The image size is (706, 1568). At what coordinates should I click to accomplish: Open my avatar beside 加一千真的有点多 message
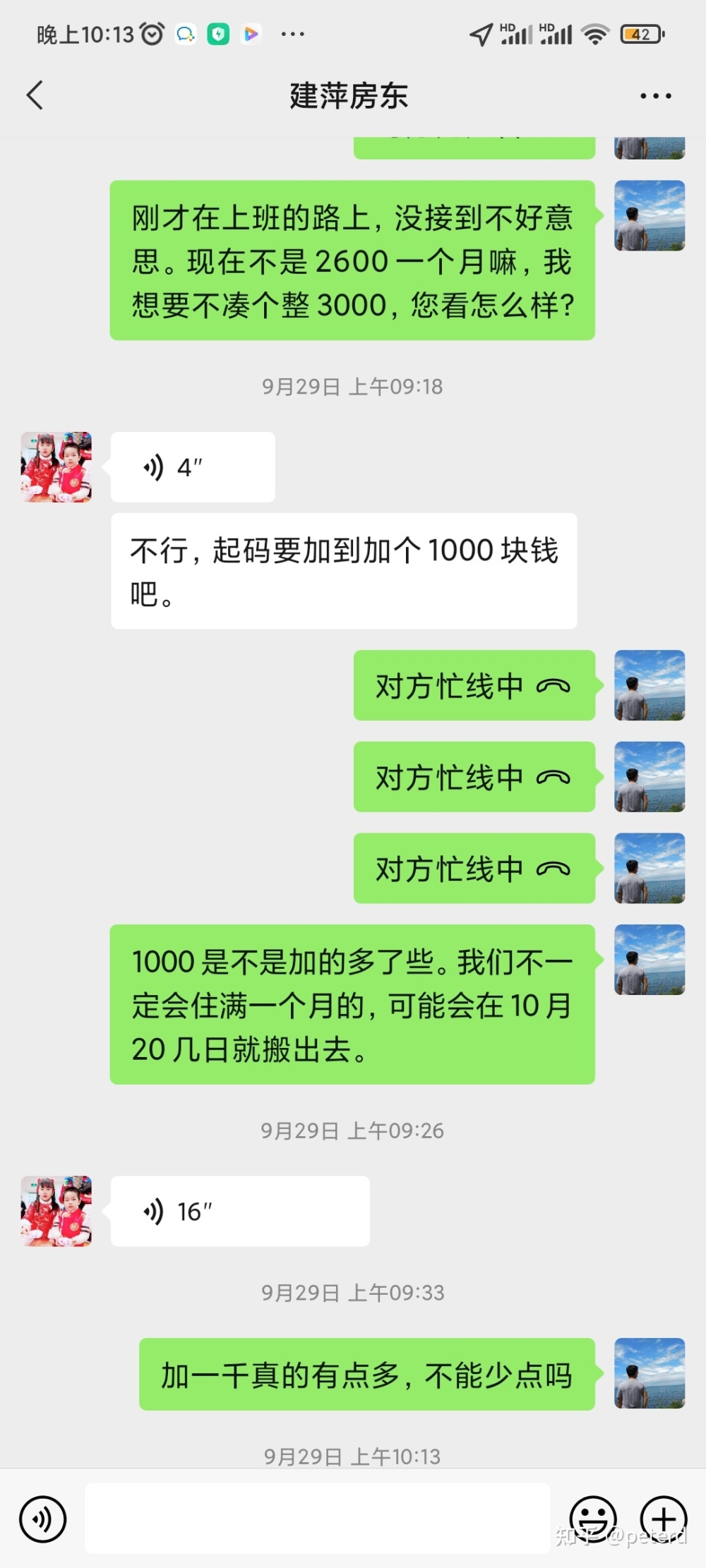click(x=650, y=1373)
